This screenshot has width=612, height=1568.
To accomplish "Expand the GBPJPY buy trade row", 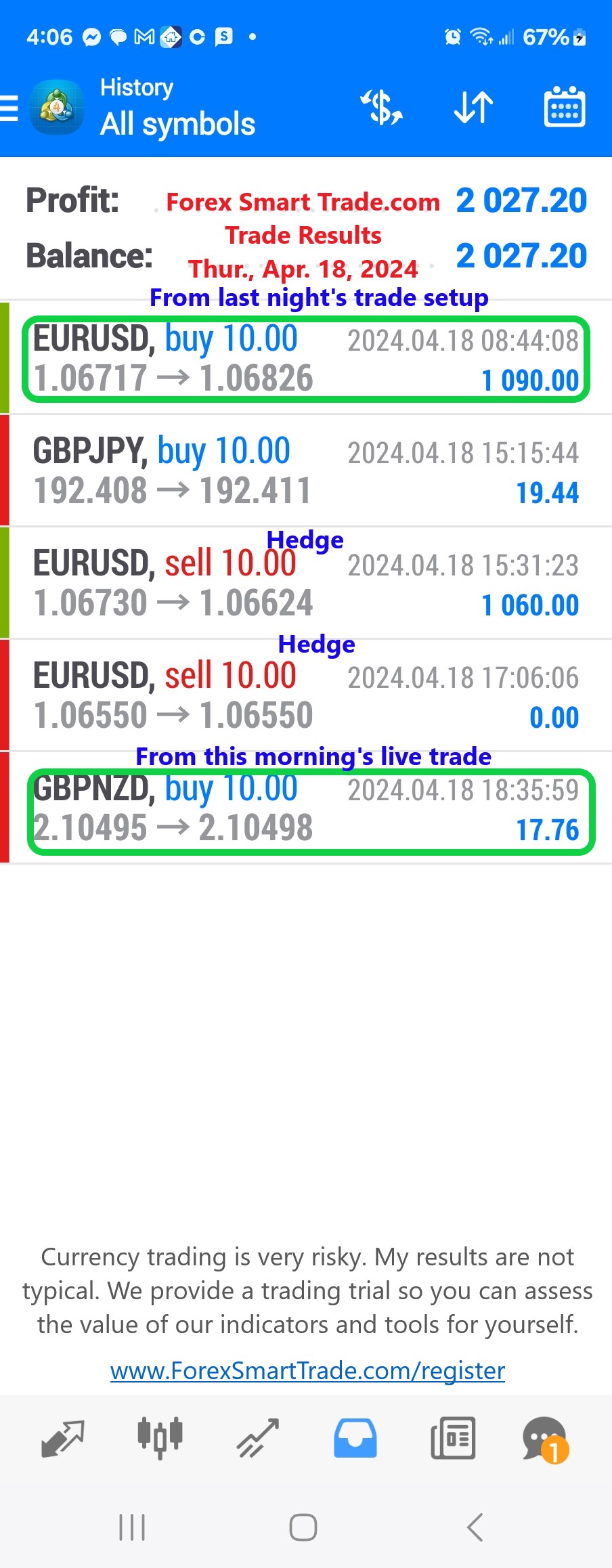I will point(306,471).
